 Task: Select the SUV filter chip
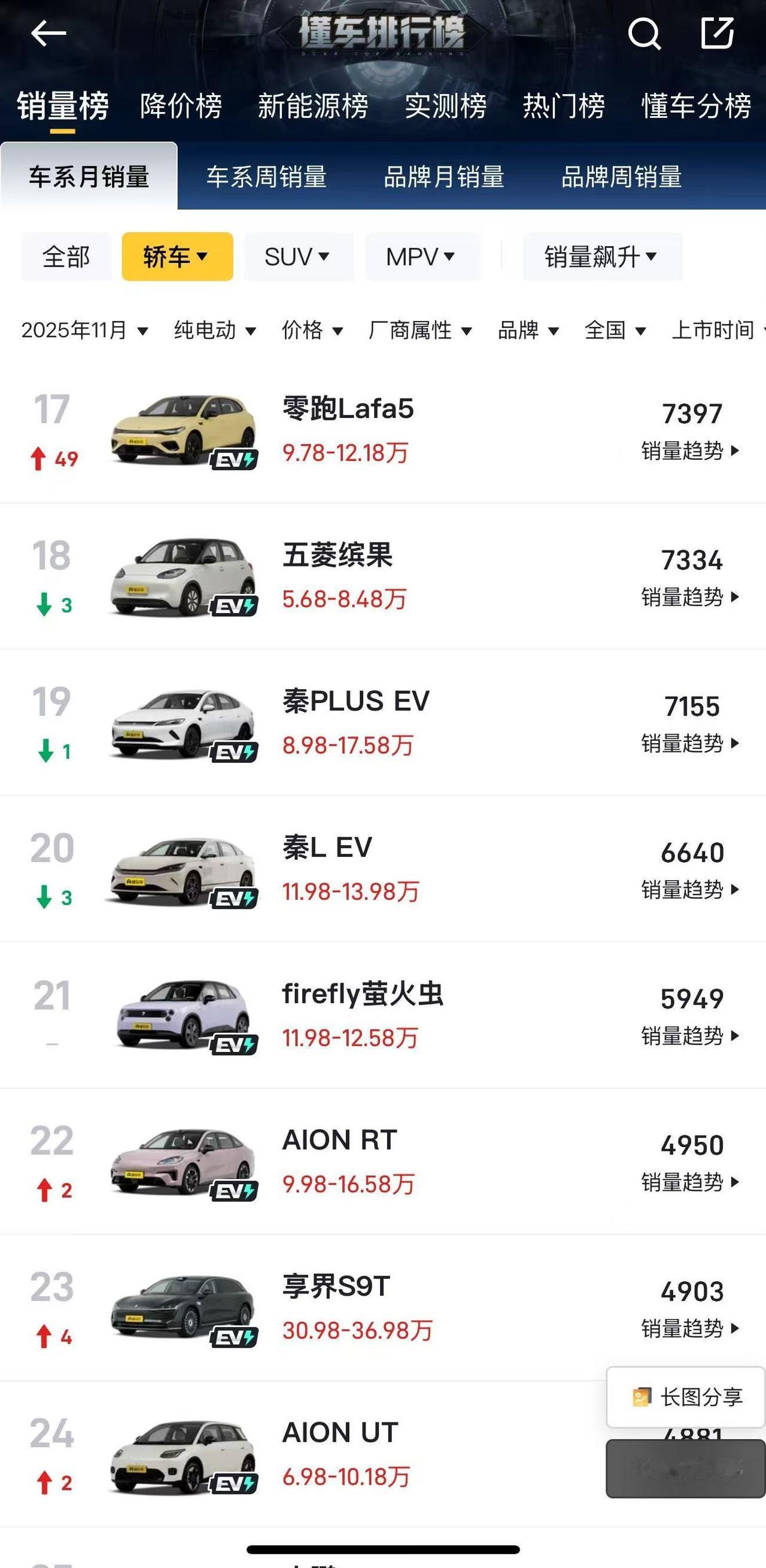[297, 257]
